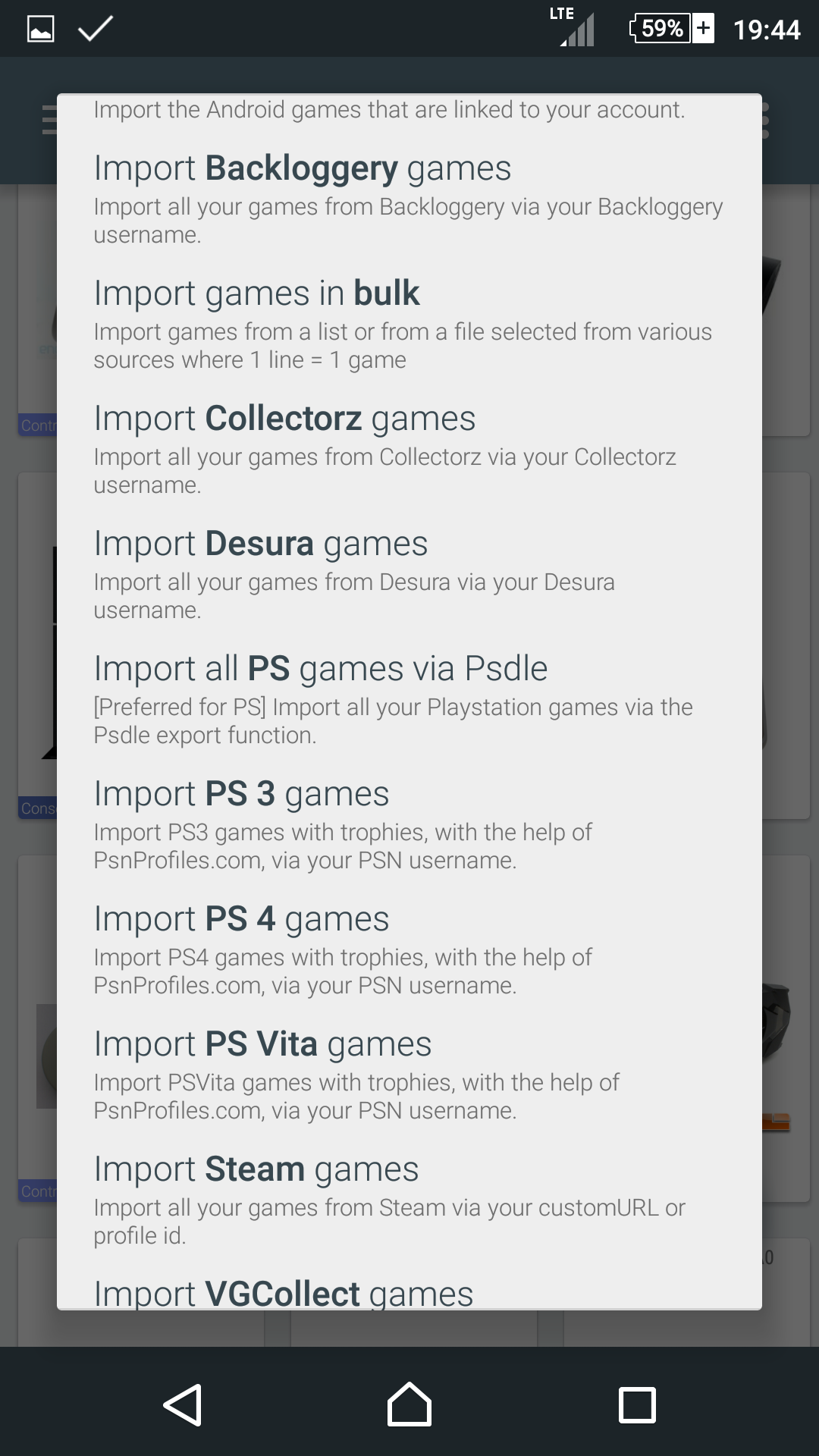
Task: Select Import all PS games via Psdle
Action: (x=409, y=699)
